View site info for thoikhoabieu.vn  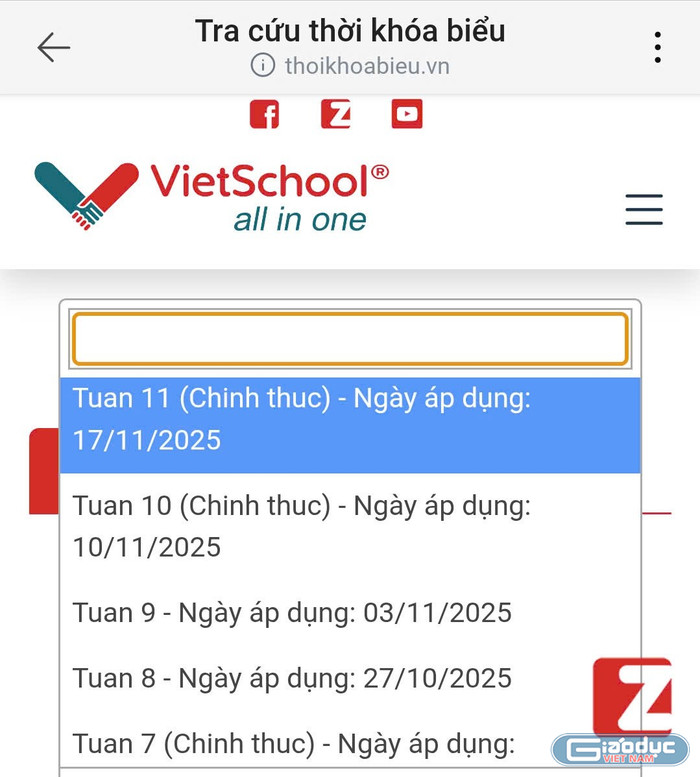pyautogui.click(x=262, y=66)
